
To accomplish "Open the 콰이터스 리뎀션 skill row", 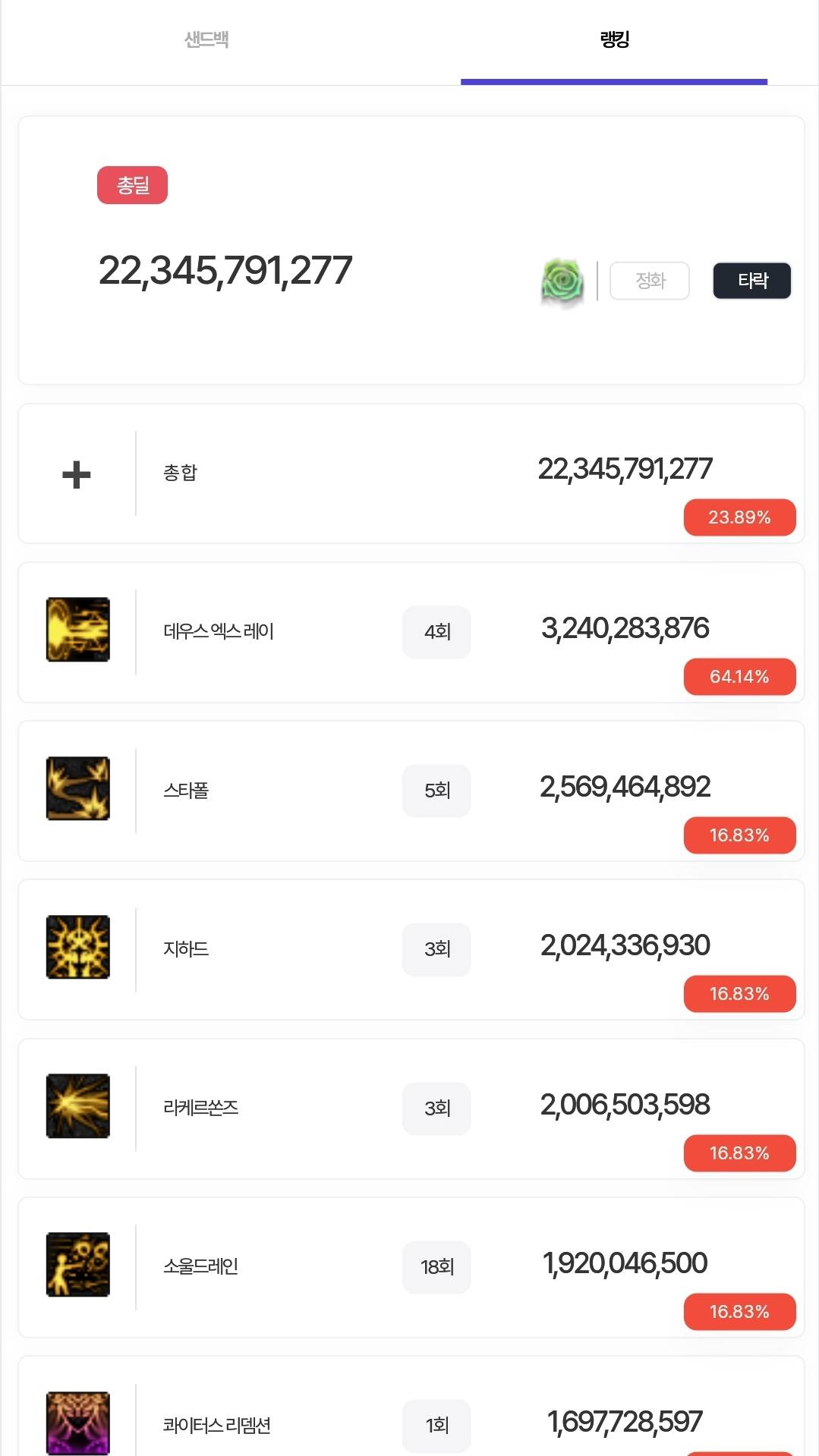I will pyautogui.click(x=411, y=1407).
